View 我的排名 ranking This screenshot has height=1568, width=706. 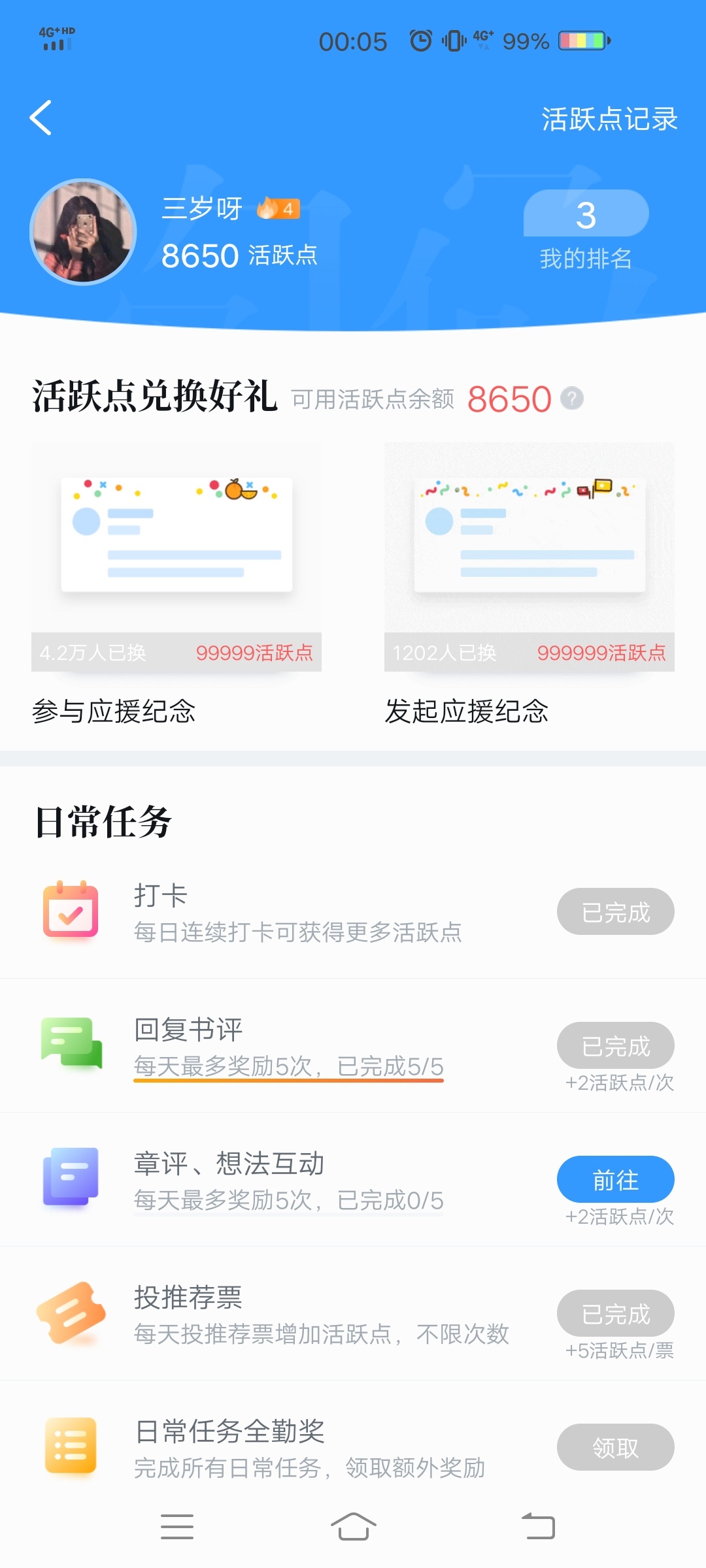(586, 230)
